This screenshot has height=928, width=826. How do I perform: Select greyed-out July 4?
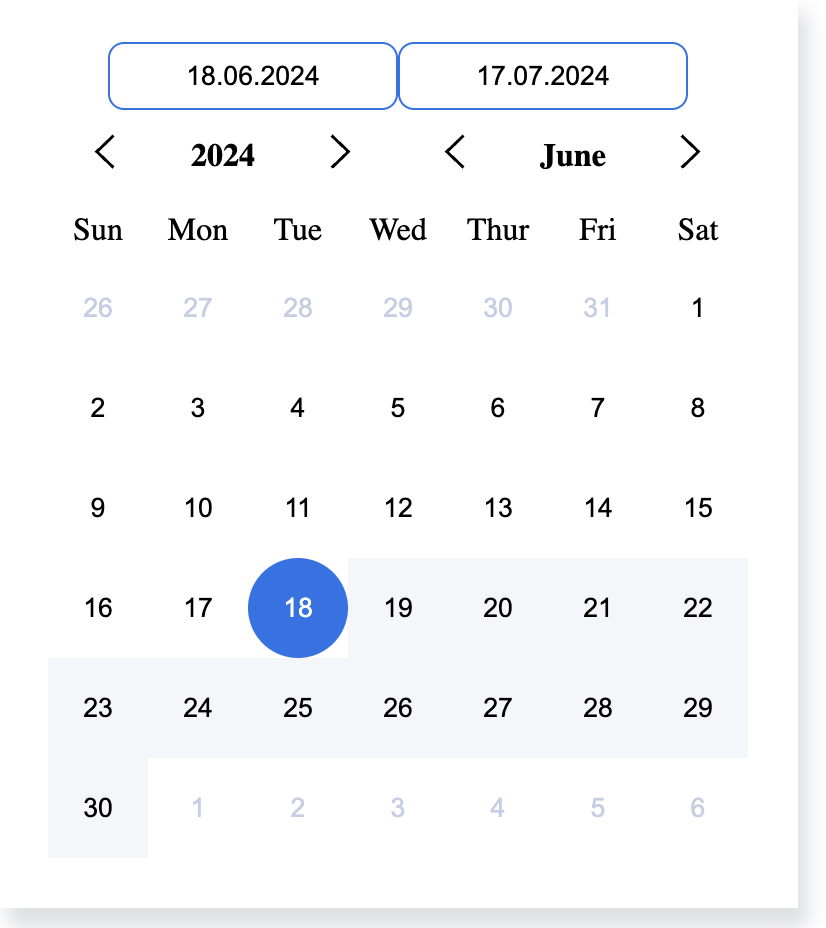pos(497,808)
